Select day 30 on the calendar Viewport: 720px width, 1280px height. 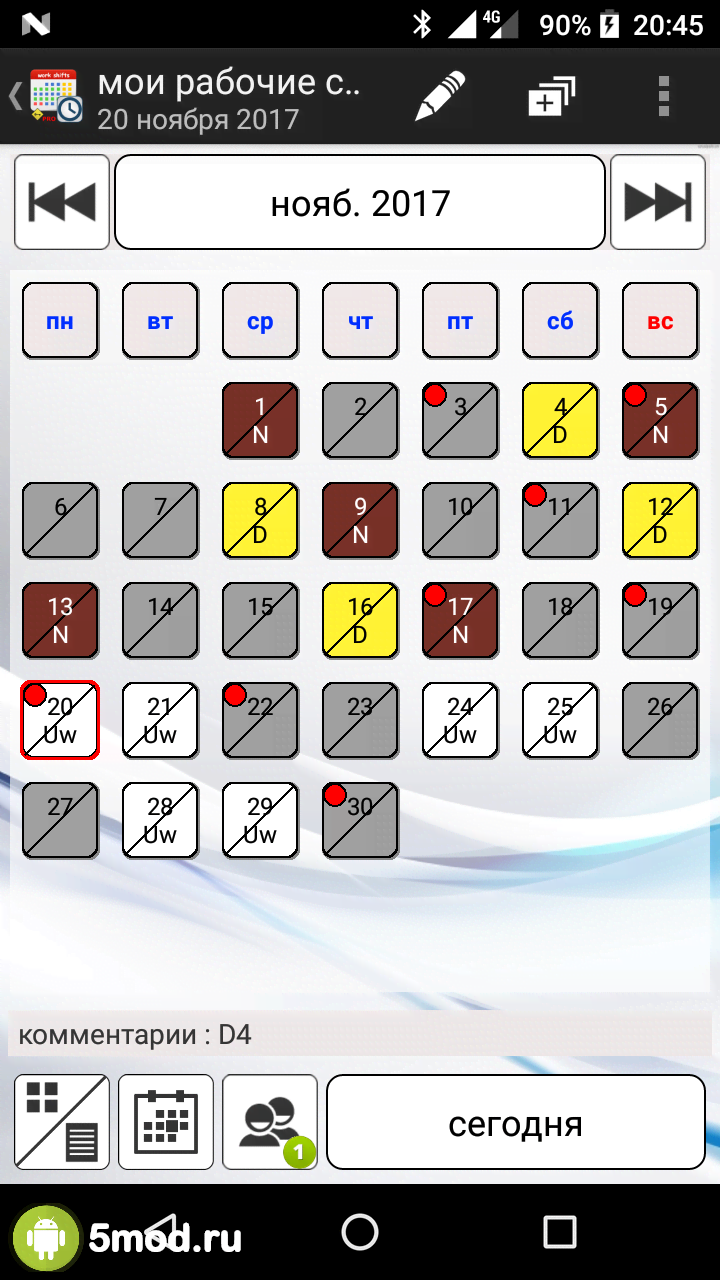coord(360,820)
